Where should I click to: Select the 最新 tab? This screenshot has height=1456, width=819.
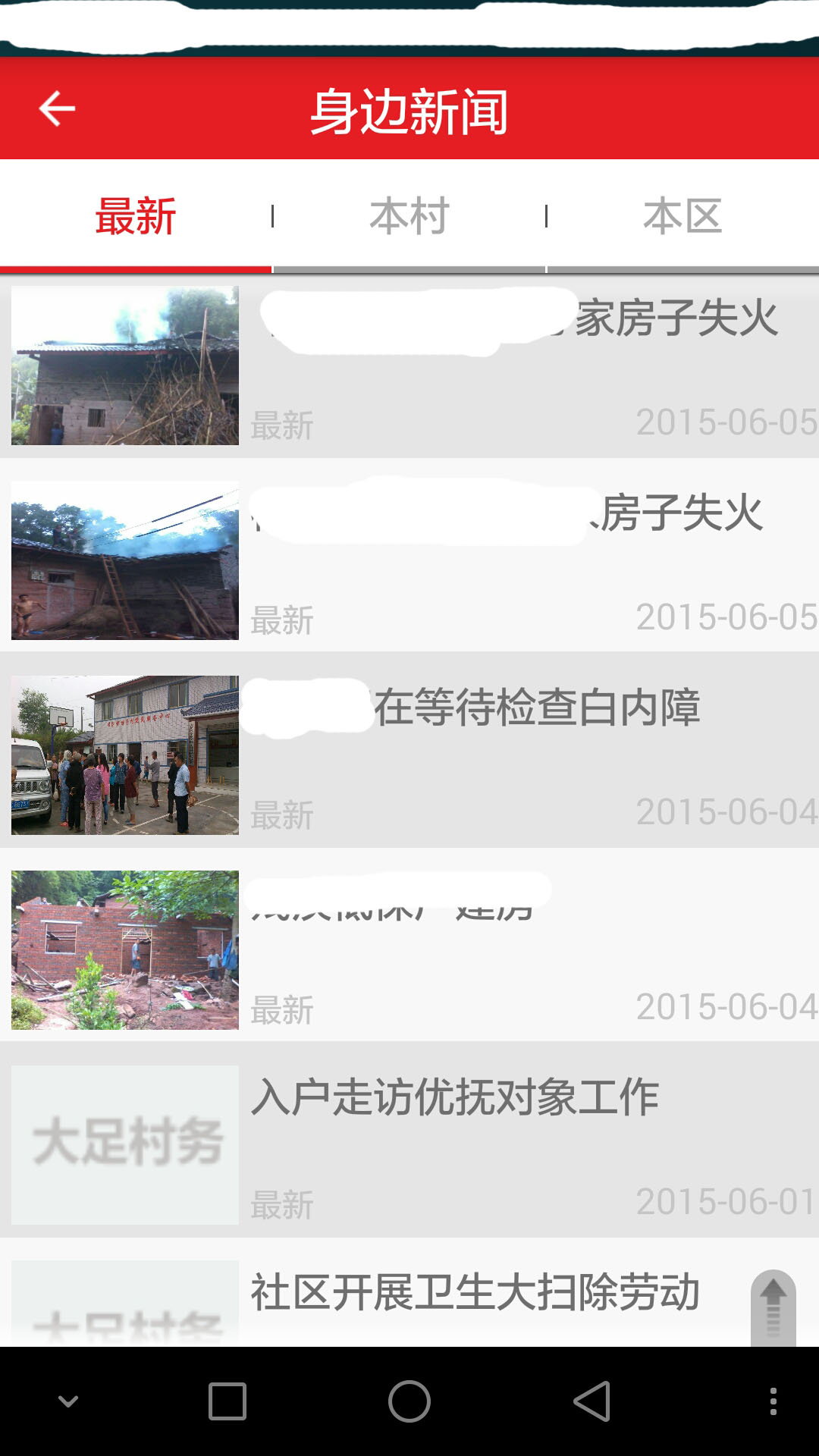136,217
